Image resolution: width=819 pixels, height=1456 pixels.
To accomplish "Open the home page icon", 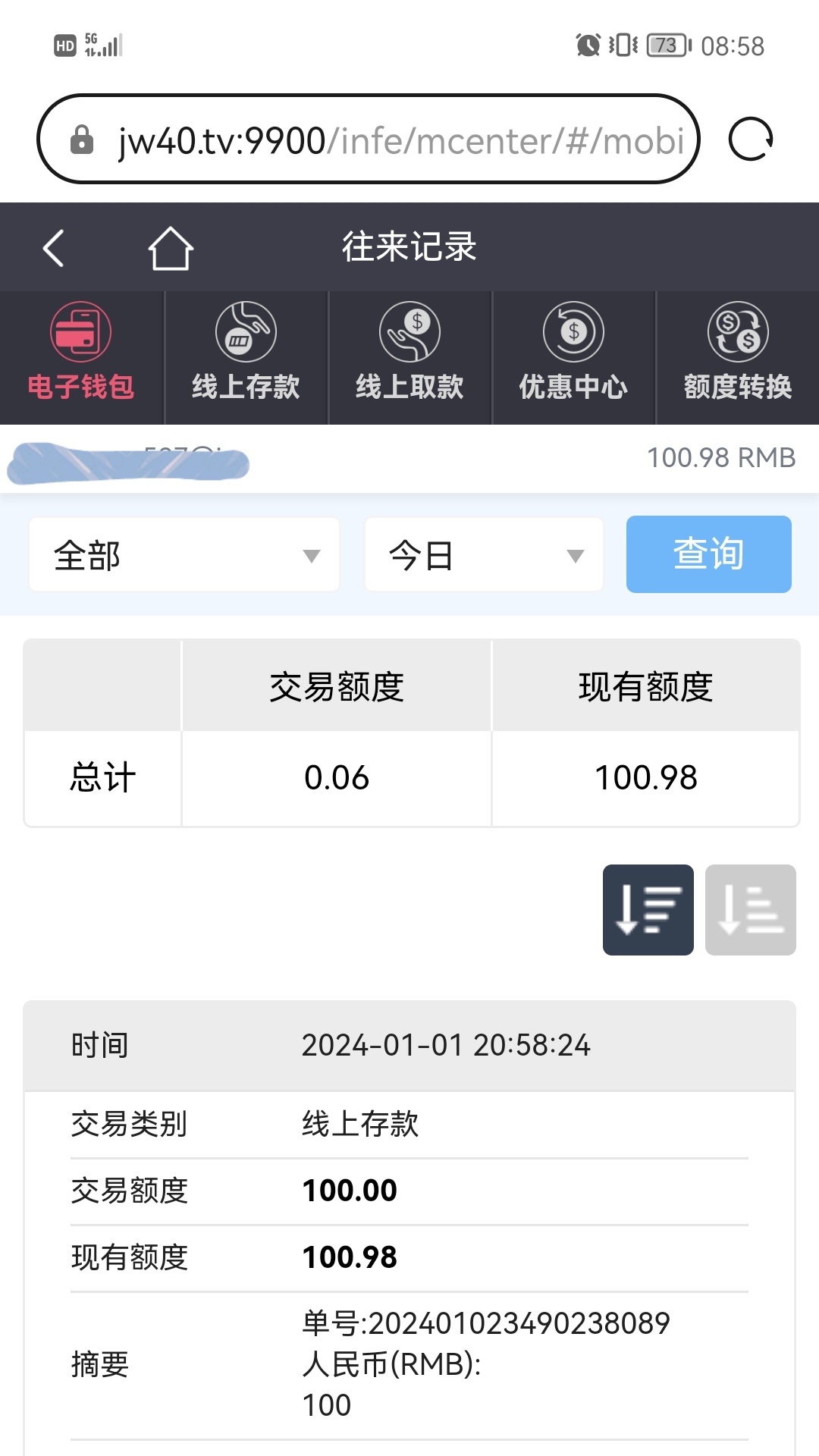I will (170, 248).
